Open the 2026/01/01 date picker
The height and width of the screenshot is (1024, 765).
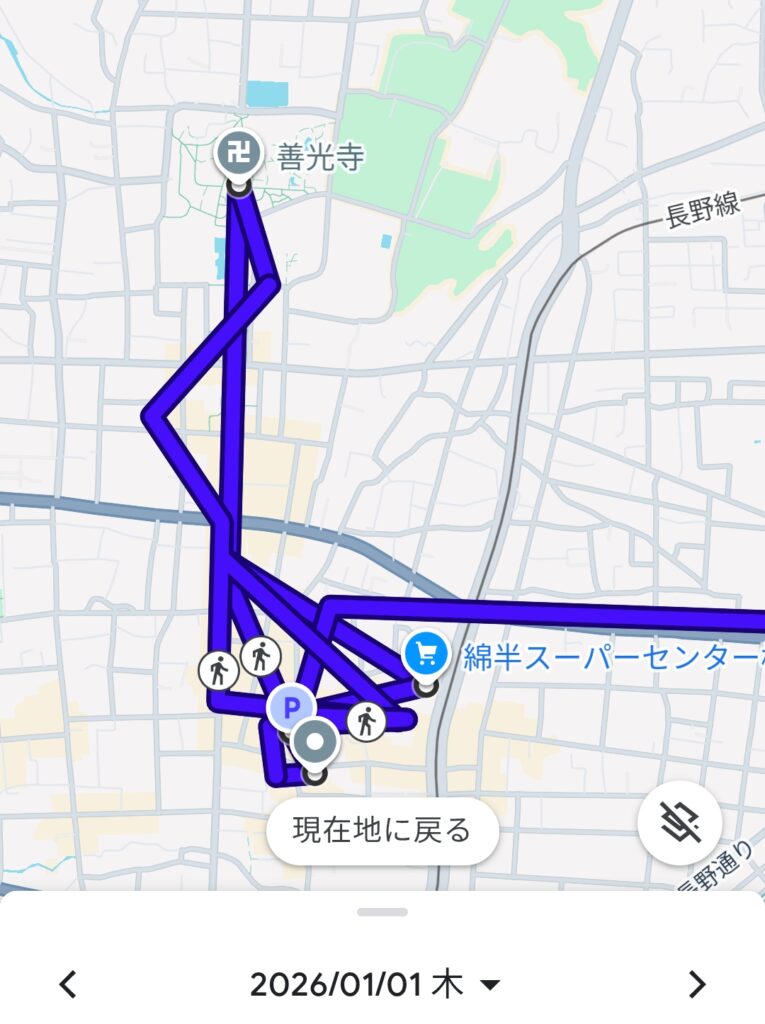374,985
